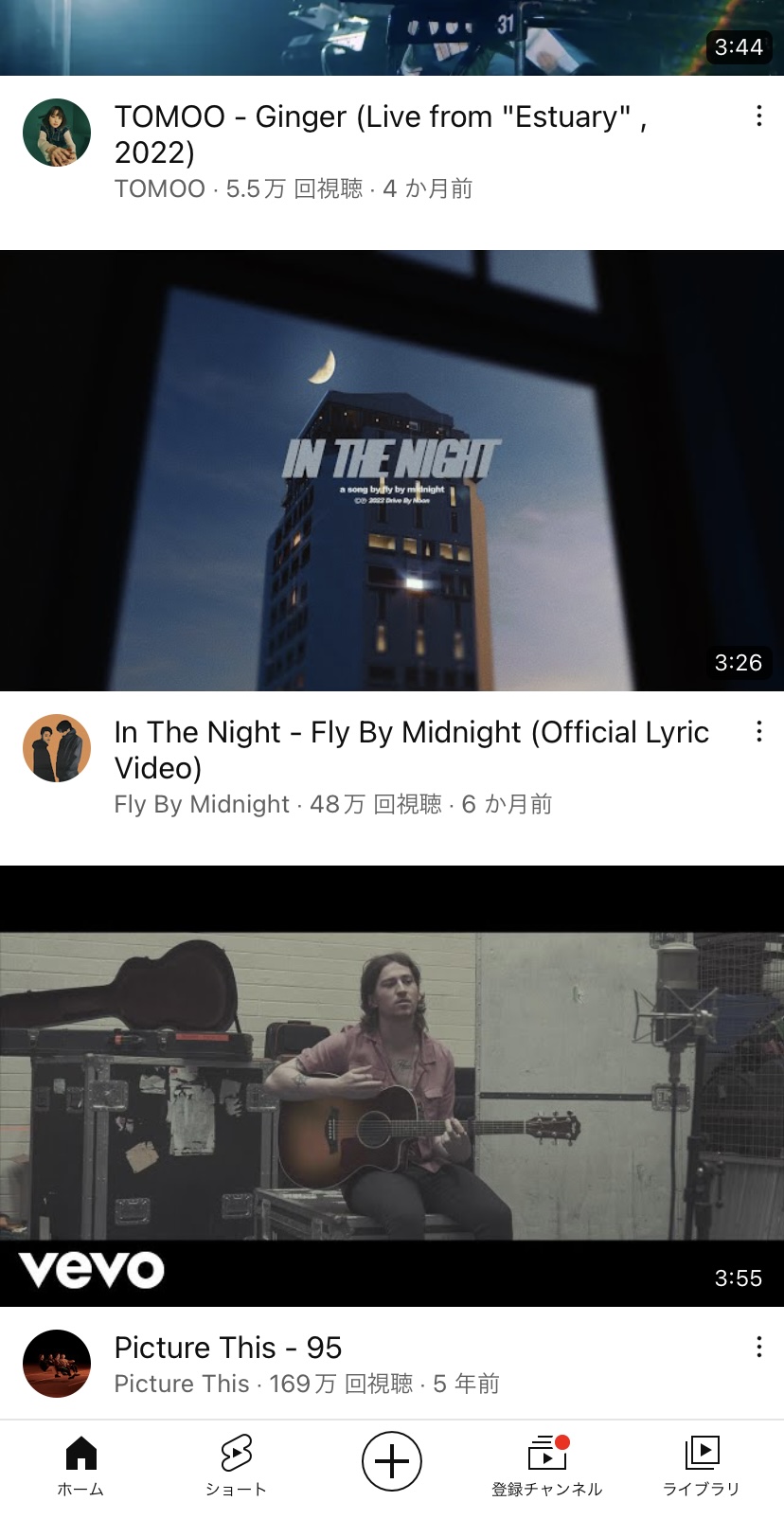Tap the plus create button

pyautogui.click(x=392, y=1461)
